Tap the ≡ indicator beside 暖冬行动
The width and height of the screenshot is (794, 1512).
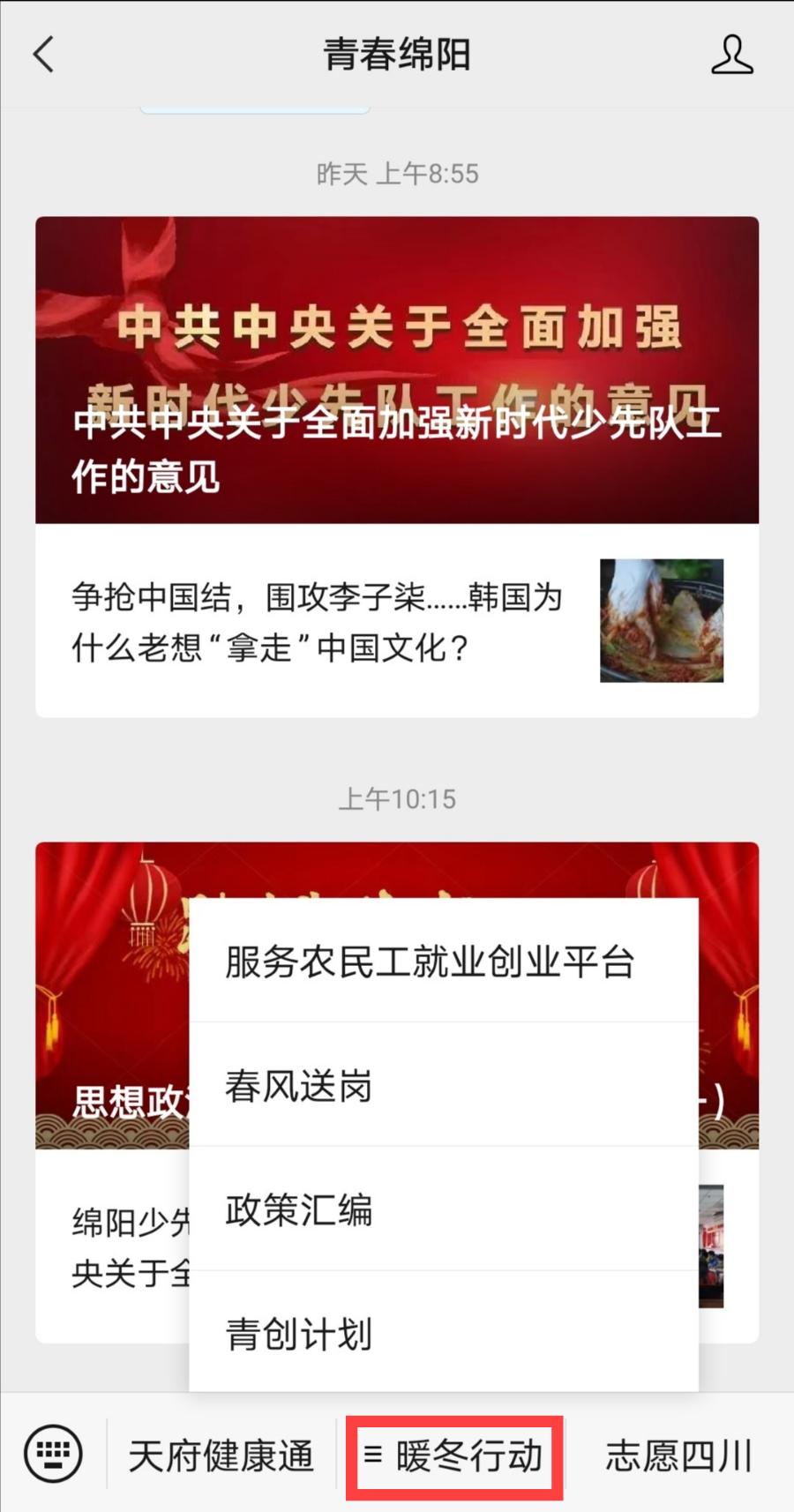pyautogui.click(x=375, y=1453)
